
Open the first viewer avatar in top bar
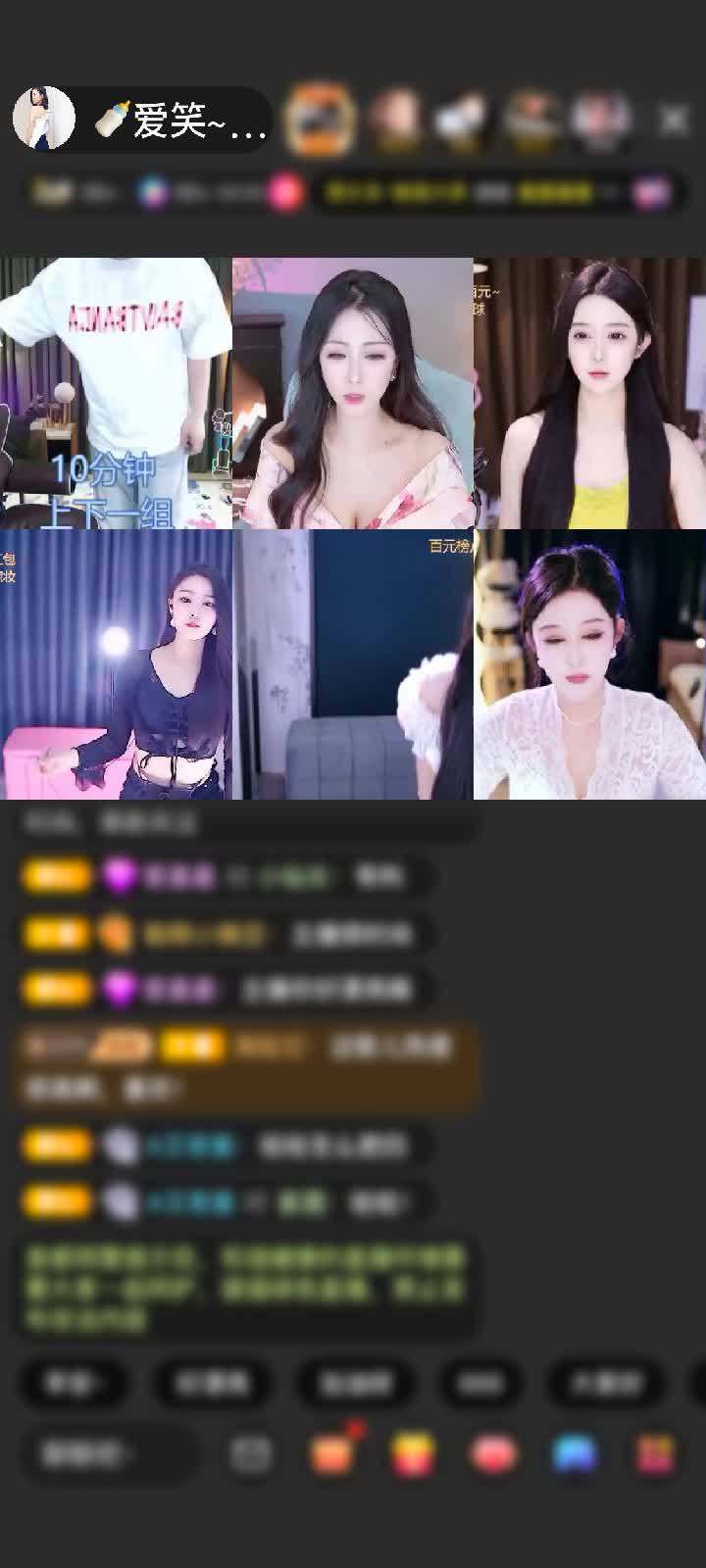coord(319,120)
